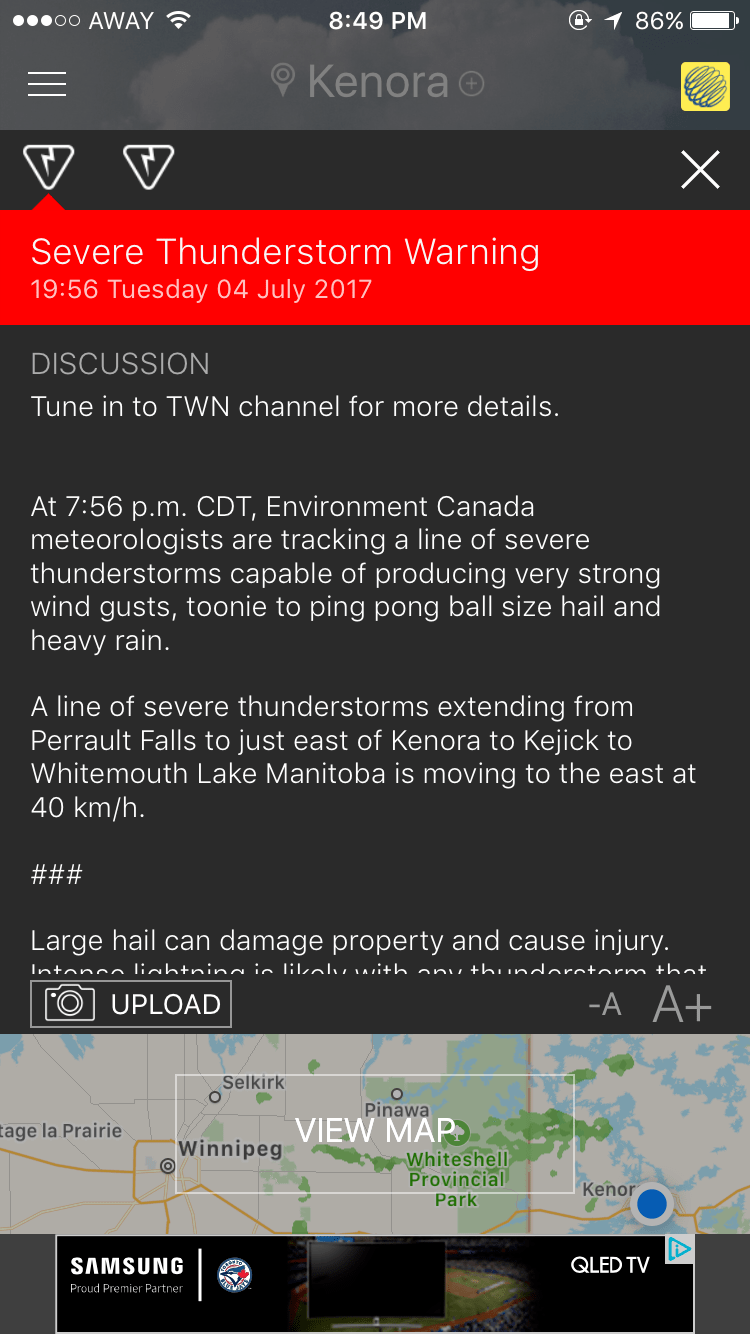
Task: Open The Weather Network logo icon
Action: (705, 86)
